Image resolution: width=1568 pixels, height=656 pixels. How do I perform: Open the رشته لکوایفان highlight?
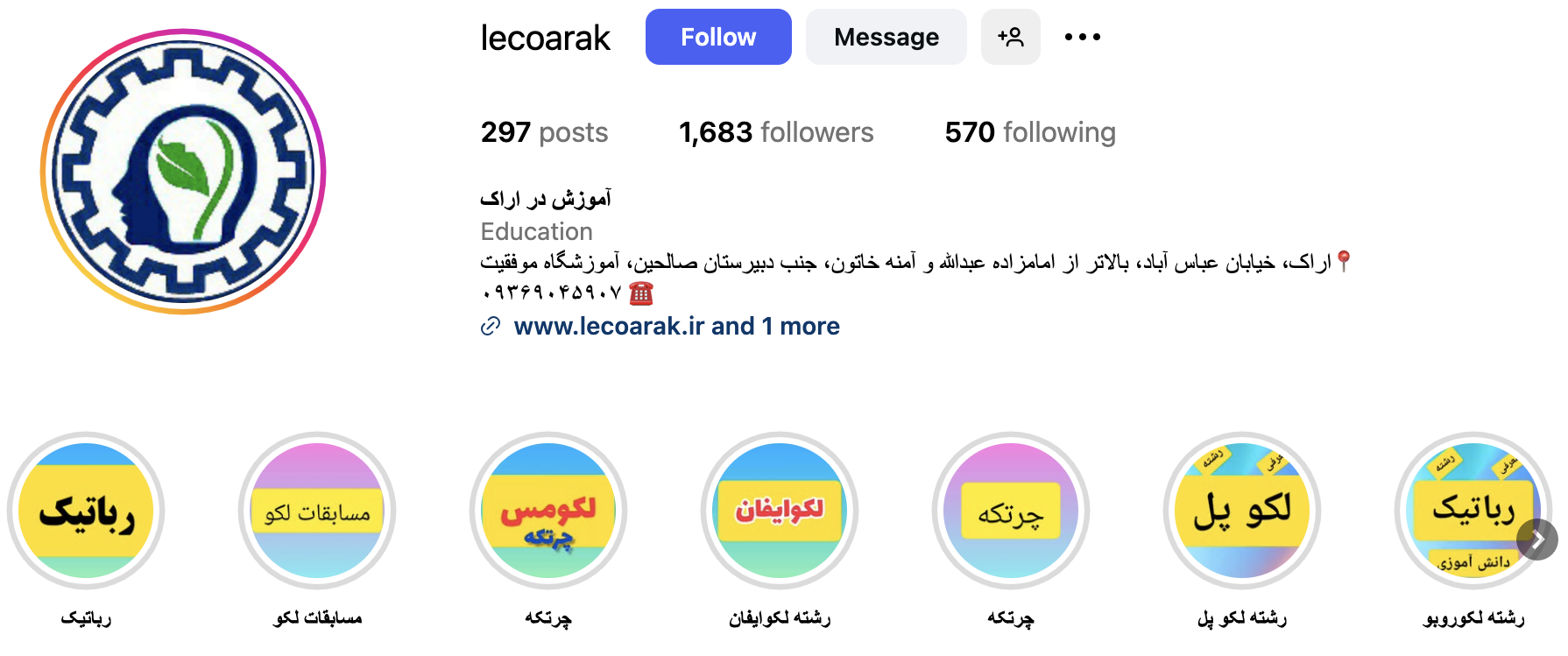click(x=780, y=511)
